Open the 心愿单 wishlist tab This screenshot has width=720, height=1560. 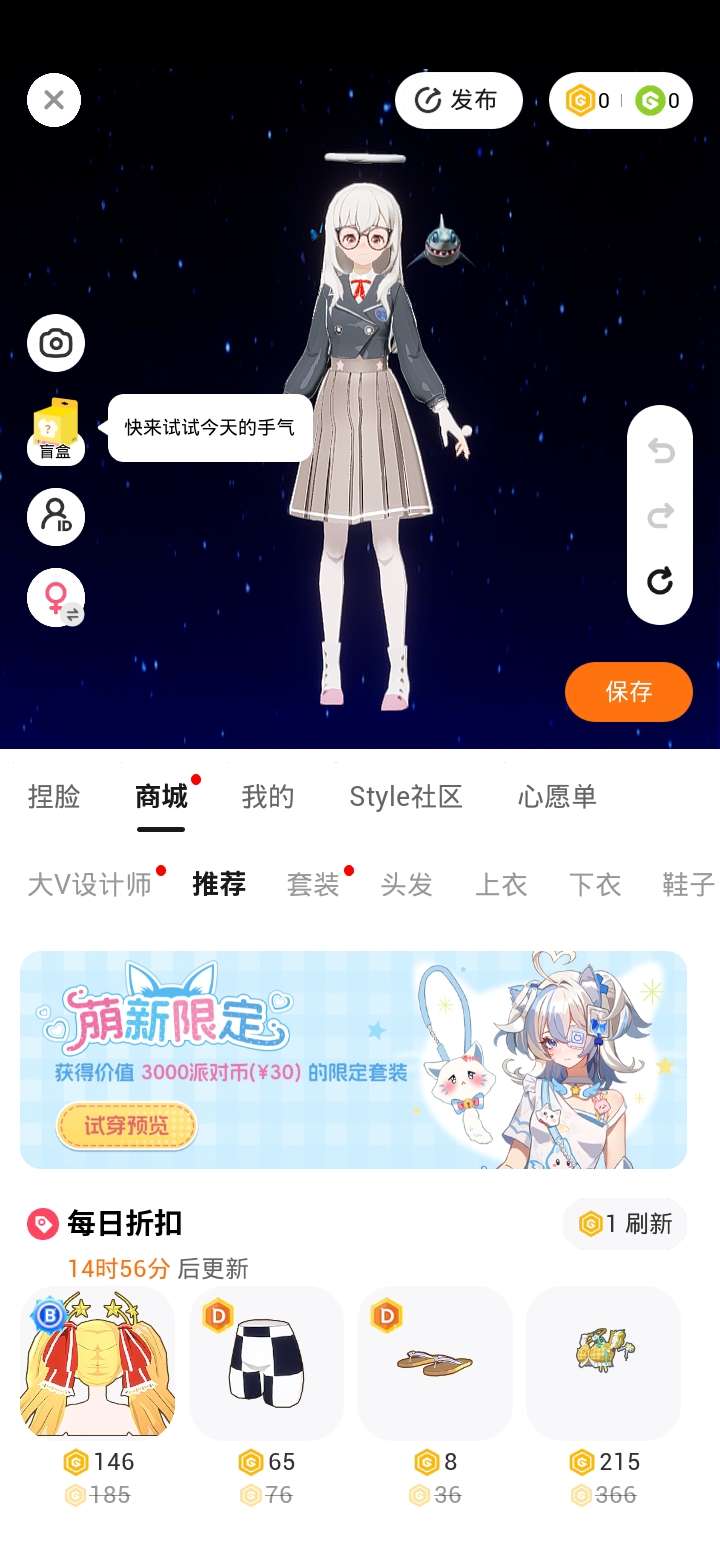[557, 797]
